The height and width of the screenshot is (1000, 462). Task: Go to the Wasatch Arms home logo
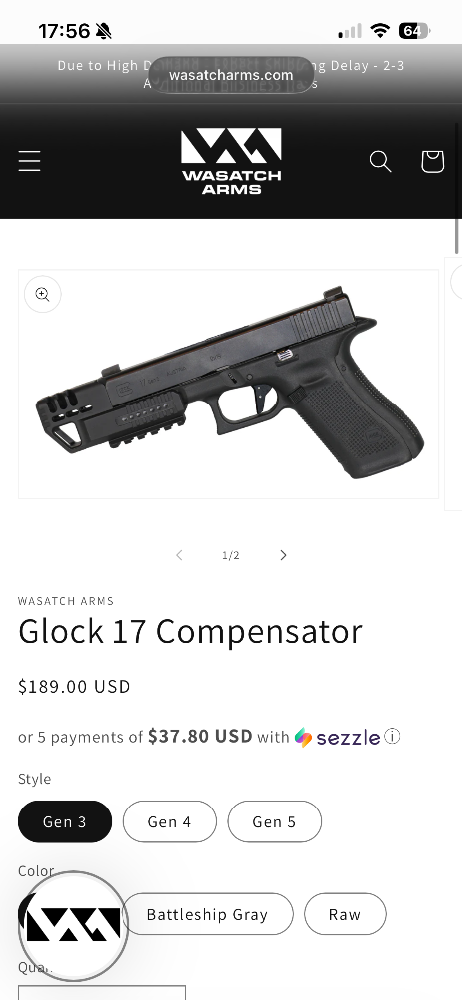tap(231, 161)
